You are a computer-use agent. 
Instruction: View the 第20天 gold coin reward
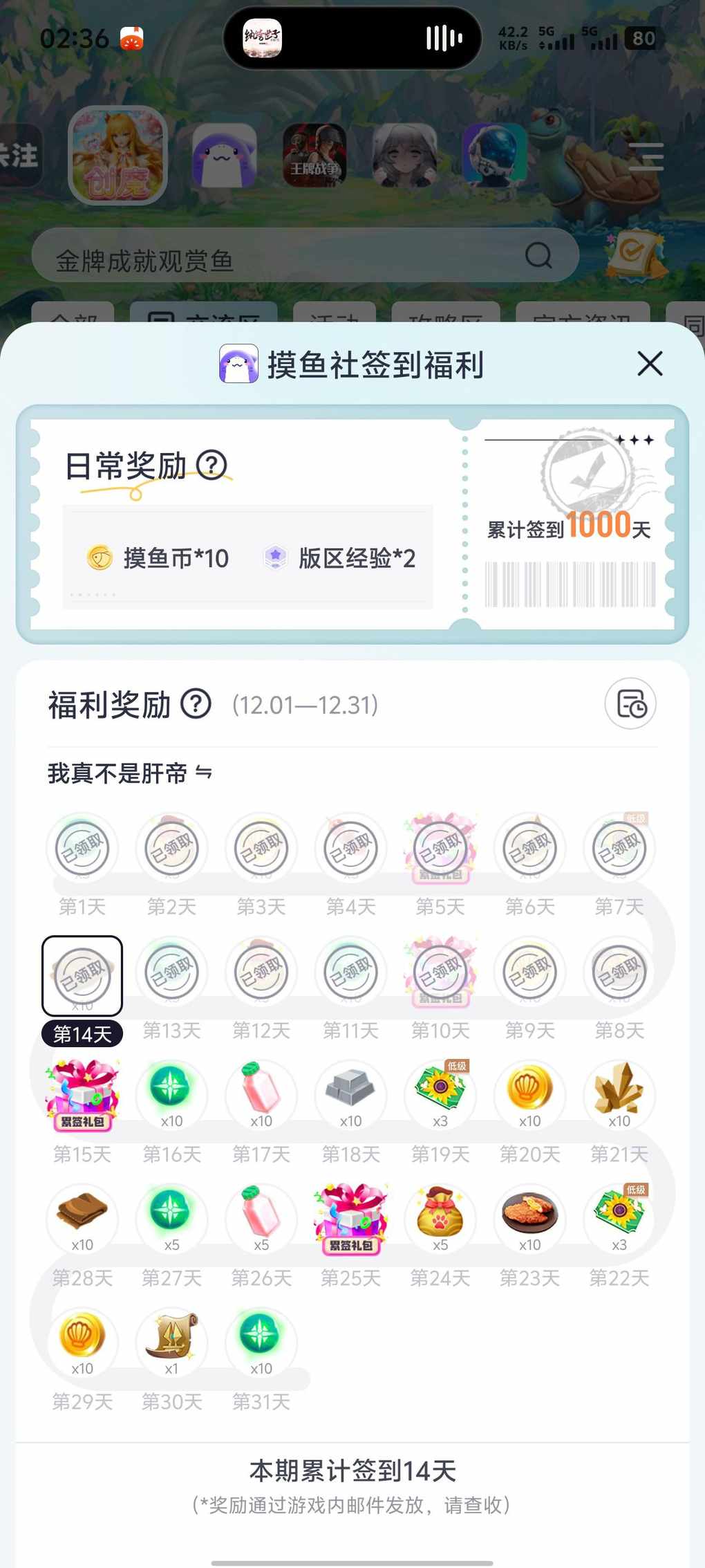tap(529, 1095)
